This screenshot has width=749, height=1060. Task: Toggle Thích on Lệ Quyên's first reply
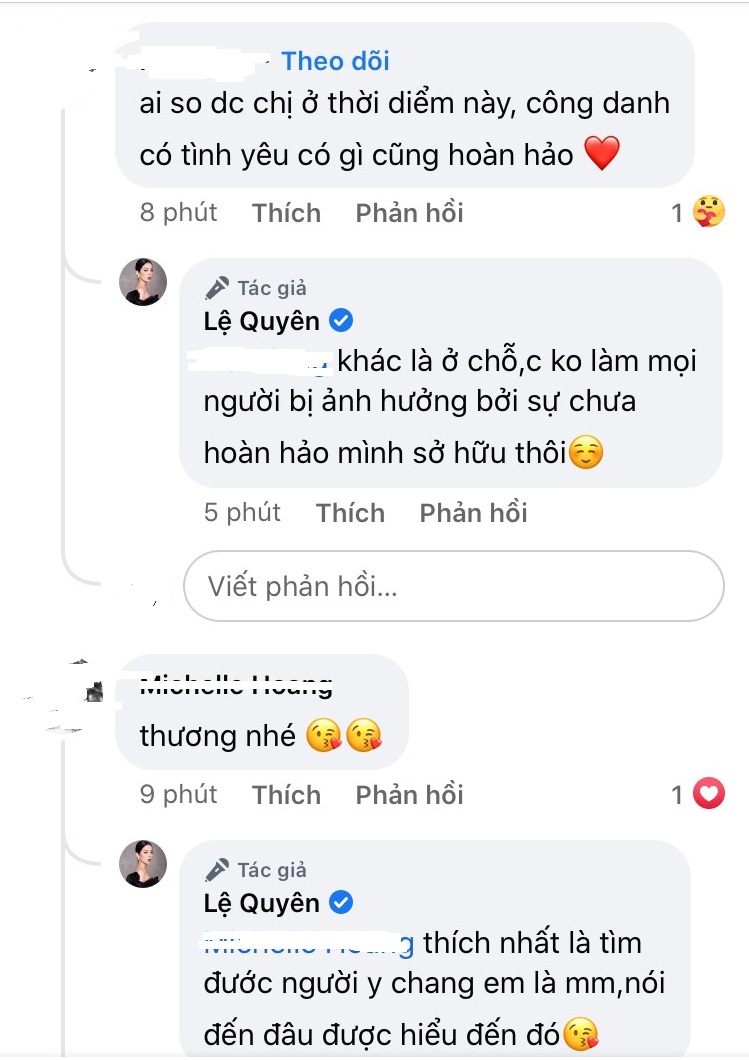coord(350,512)
